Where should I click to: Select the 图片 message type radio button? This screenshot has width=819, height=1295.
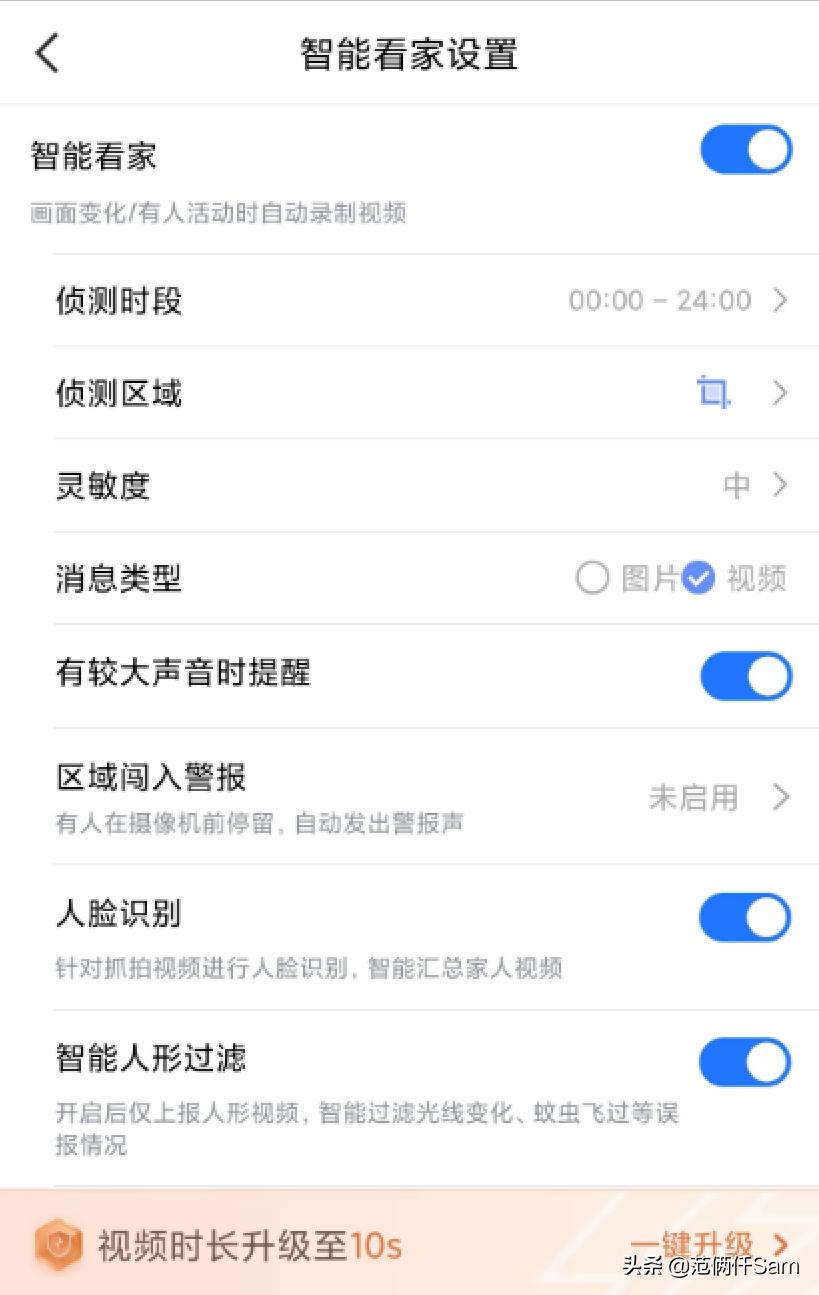(593, 578)
